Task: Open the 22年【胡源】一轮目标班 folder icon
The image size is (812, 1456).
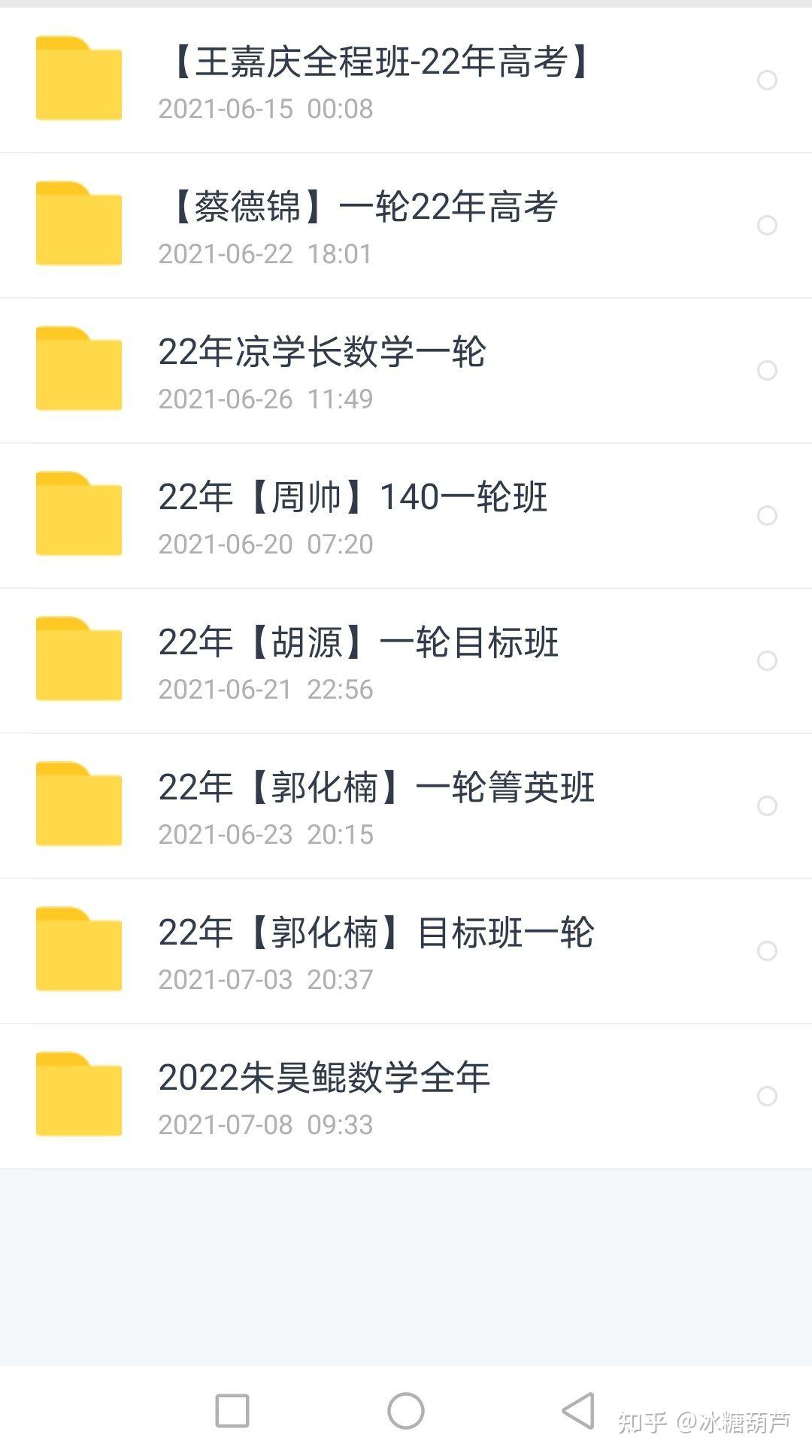Action: tap(78, 660)
